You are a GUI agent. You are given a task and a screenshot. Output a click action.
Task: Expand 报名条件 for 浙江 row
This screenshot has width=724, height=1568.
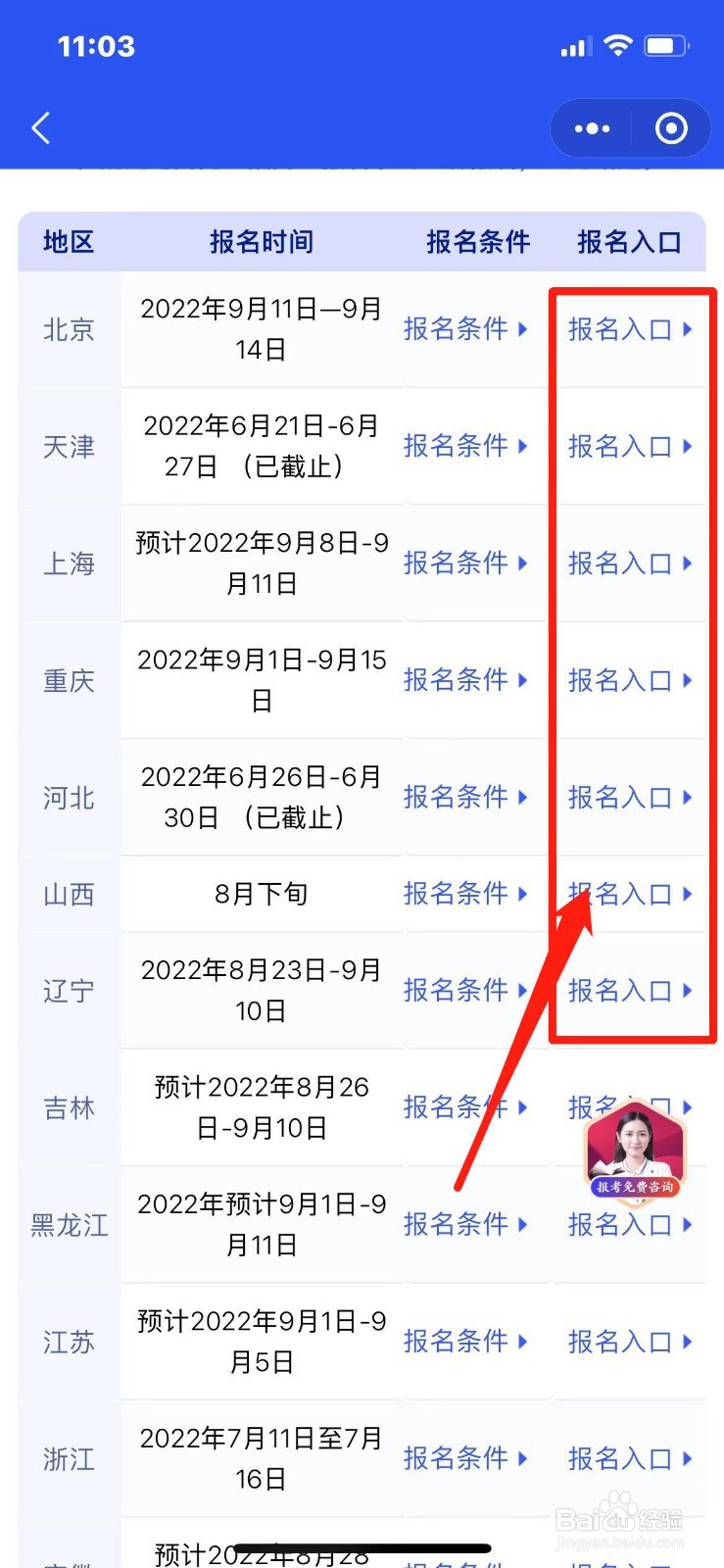pyautogui.click(x=462, y=1459)
